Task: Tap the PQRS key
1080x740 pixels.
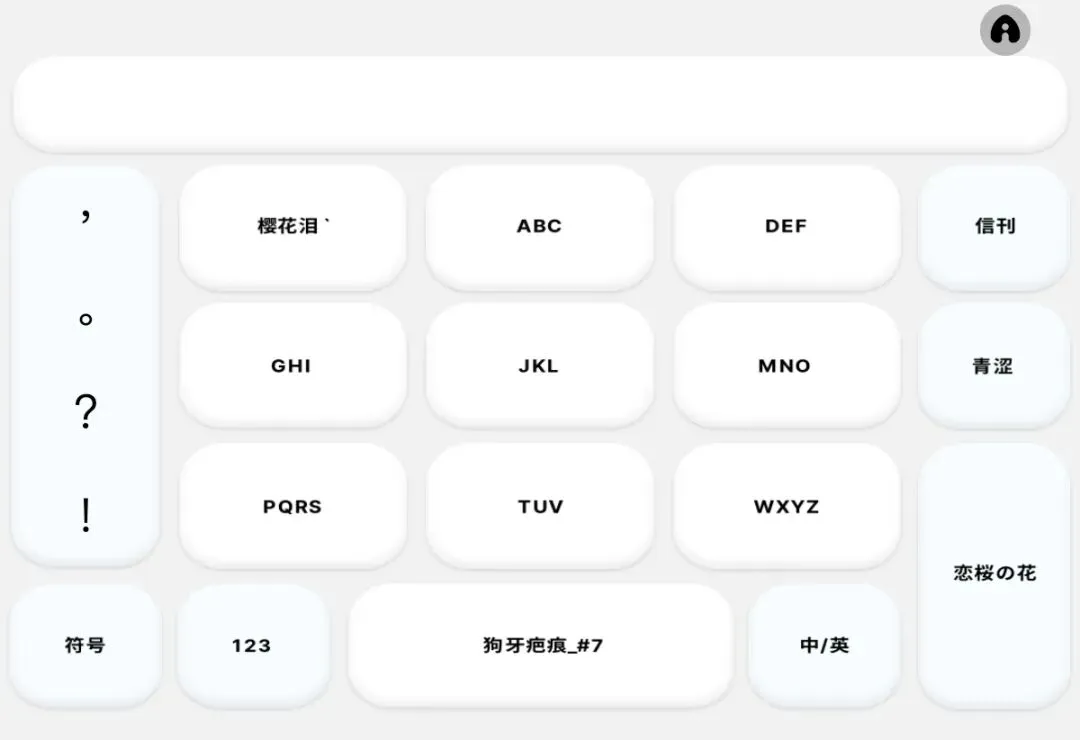Action: (x=293, y=506)
